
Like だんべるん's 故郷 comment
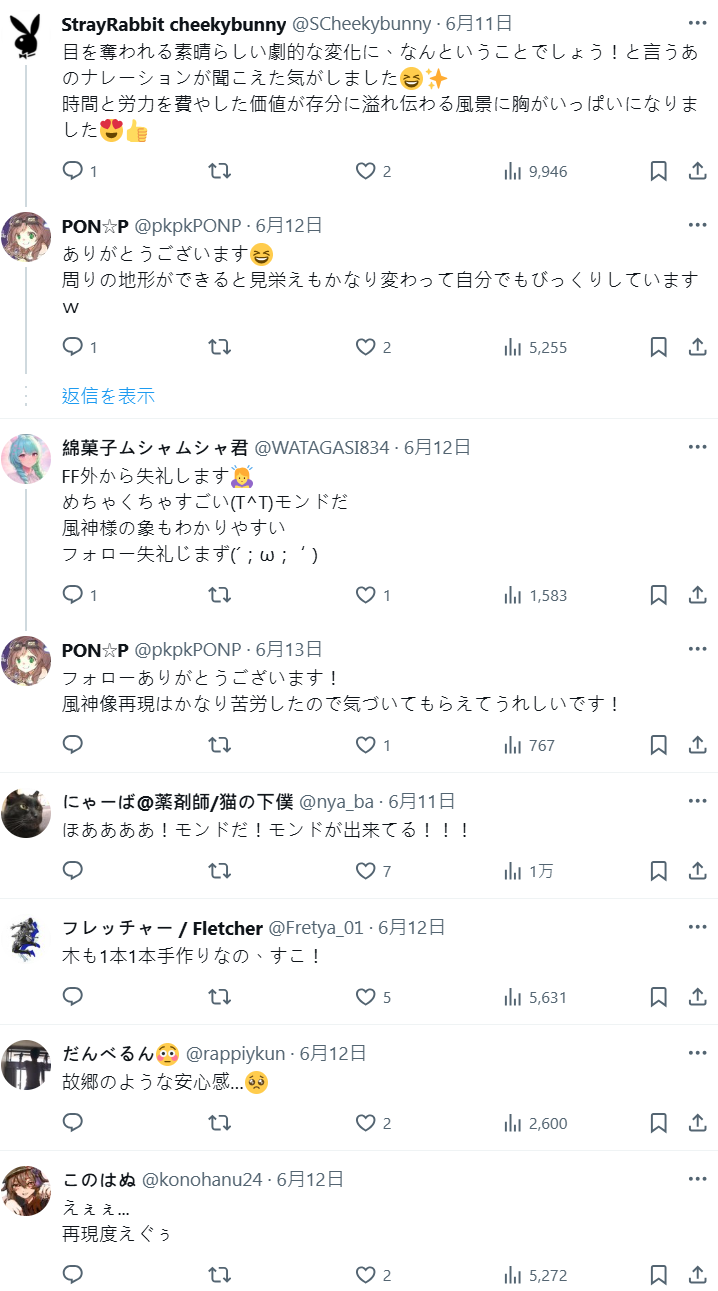366,1123
